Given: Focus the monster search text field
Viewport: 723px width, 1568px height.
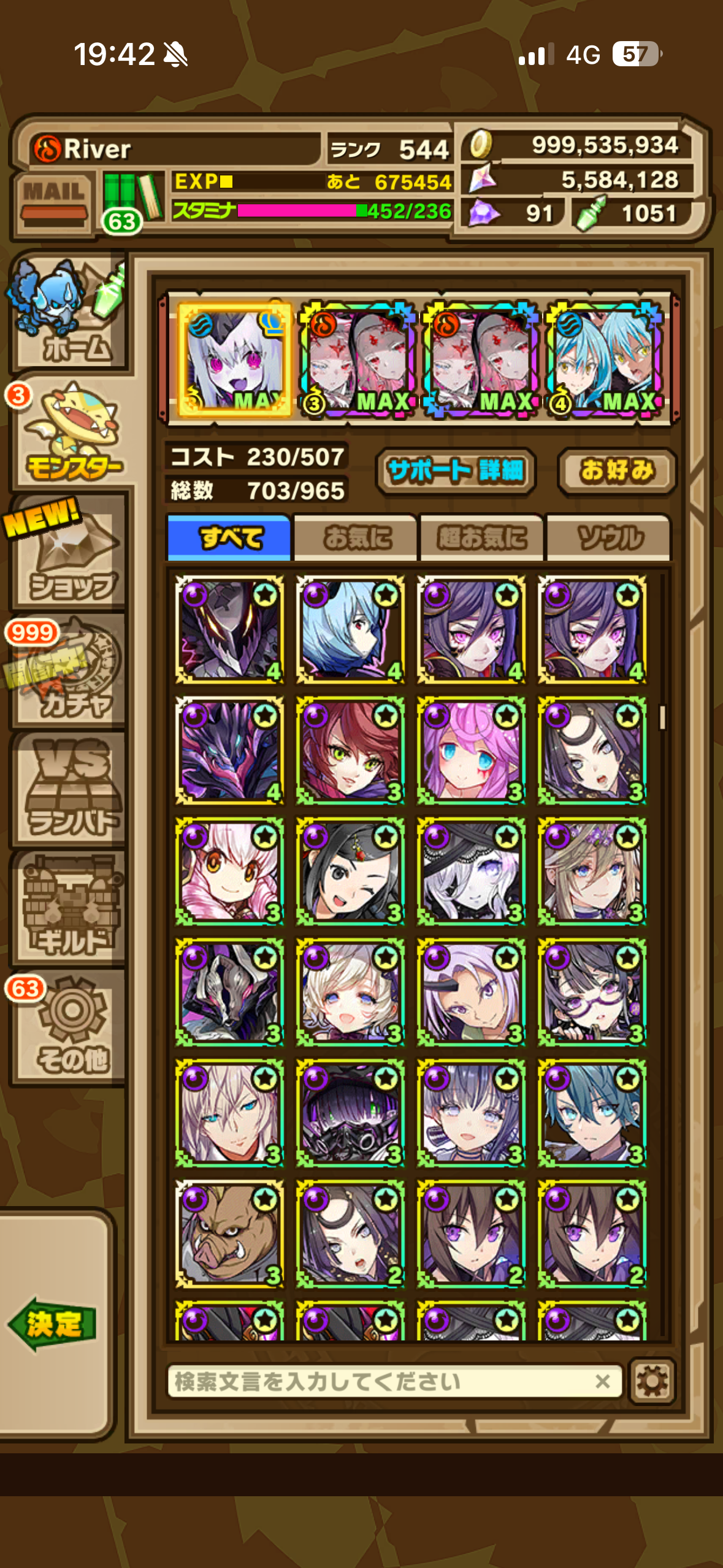Looking at the screenshot, I should pyautogui.click(x=380, y=1382).
